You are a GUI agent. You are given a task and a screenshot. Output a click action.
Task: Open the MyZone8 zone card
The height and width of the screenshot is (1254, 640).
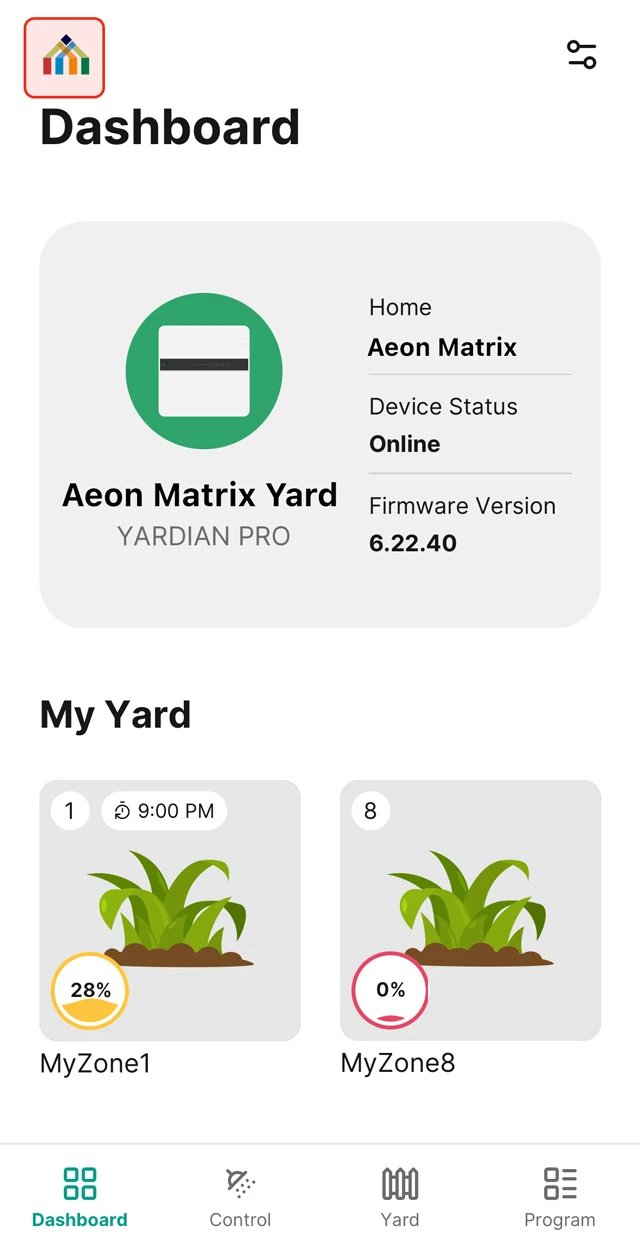tap(470, 910)
